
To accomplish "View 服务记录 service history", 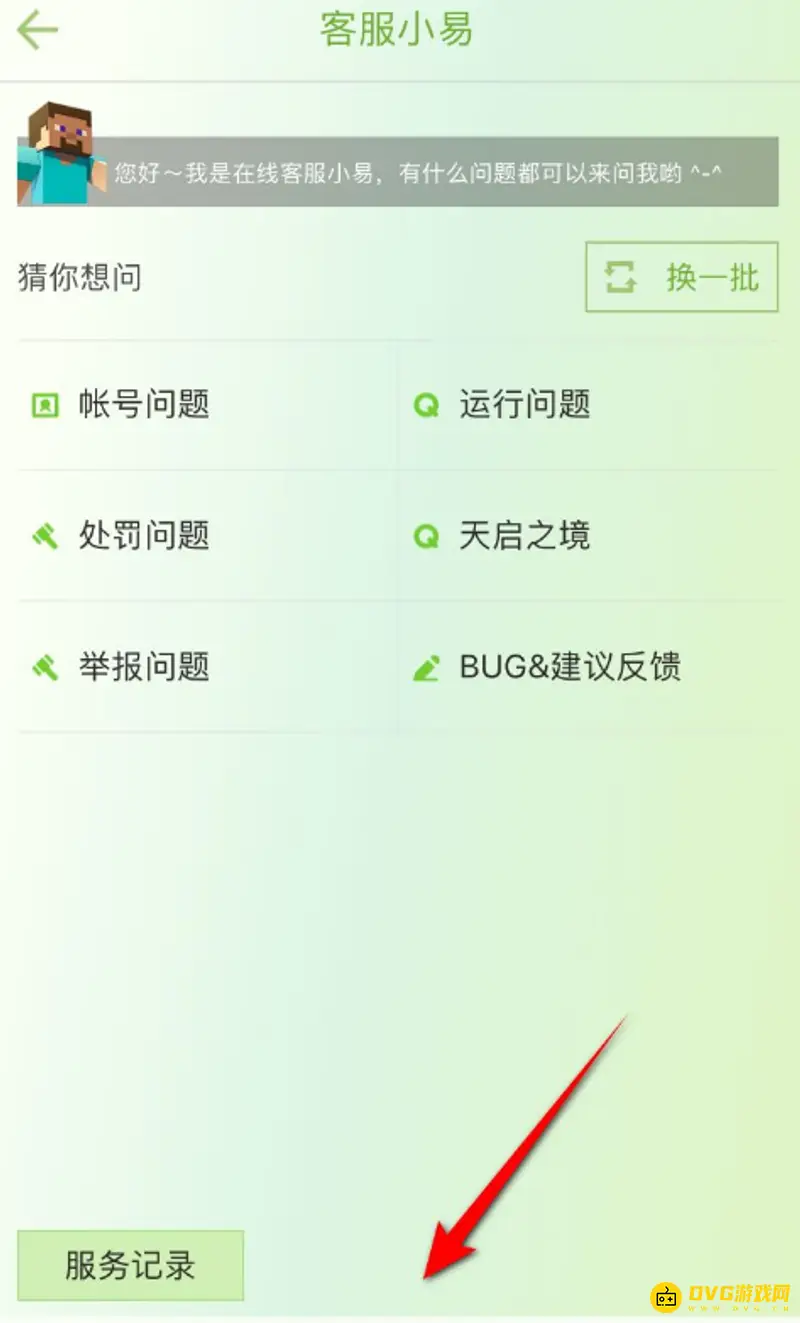I will click(x=130, y=1265).
